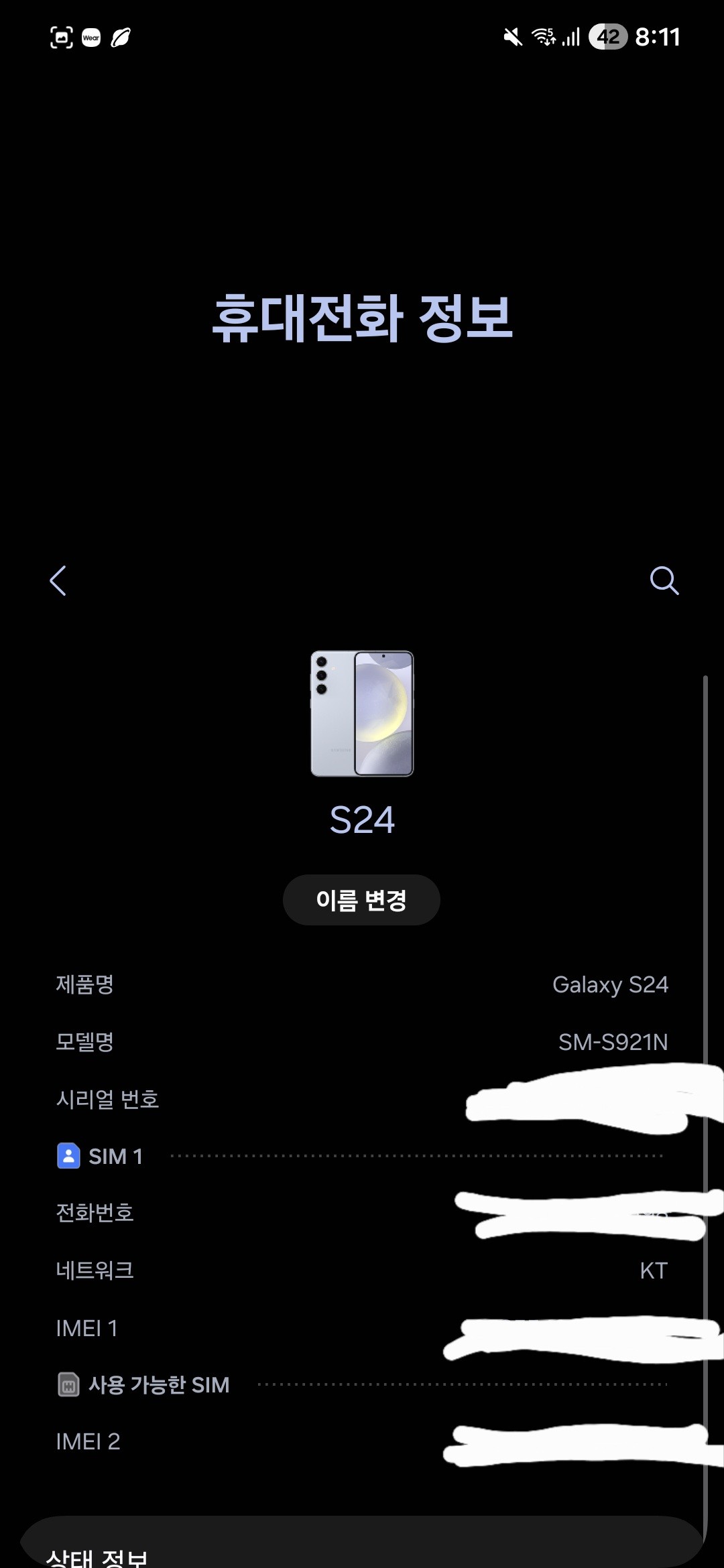Open the Wear OS status bar icon
Screen dimensions: 724x1568
[91, 37]
